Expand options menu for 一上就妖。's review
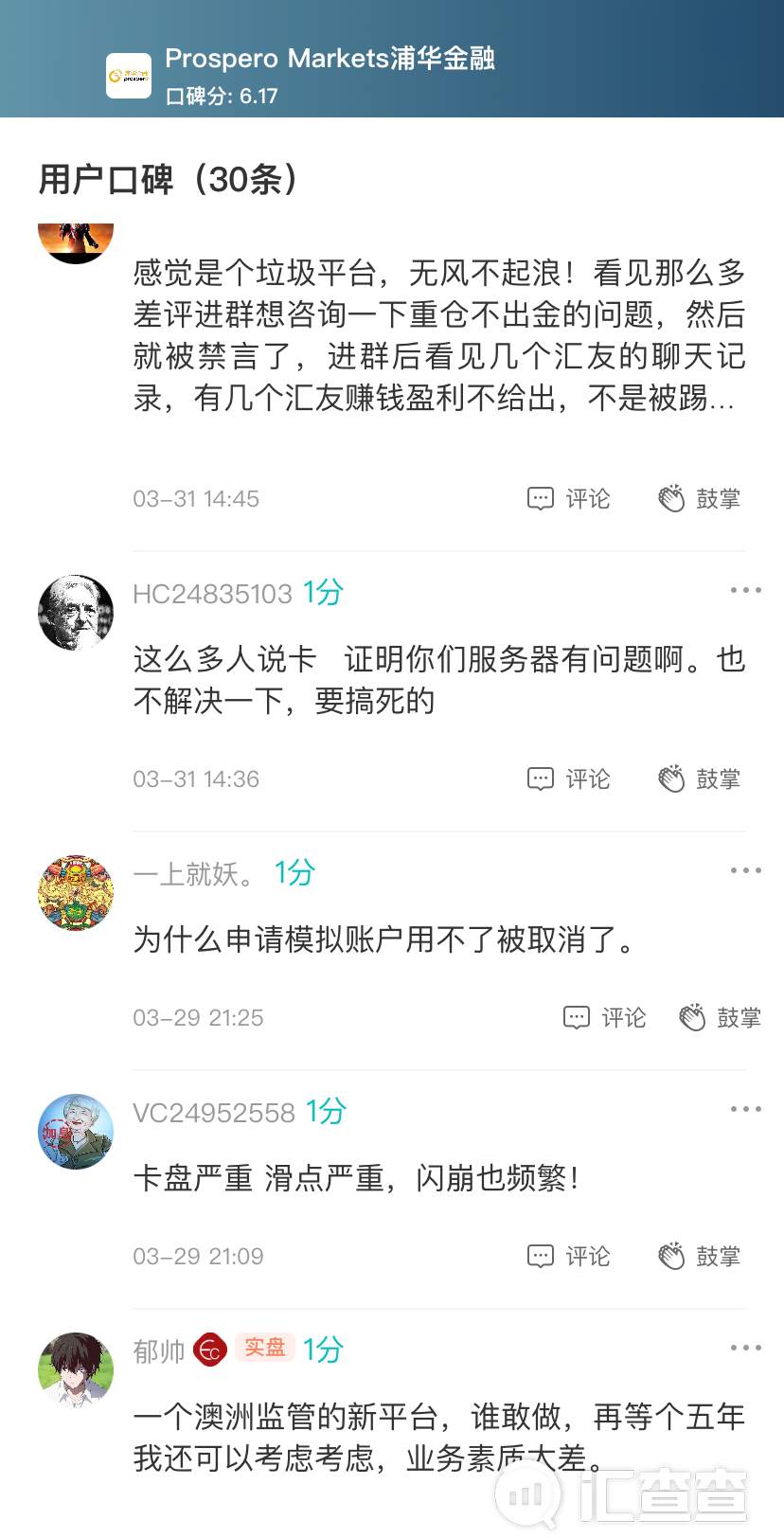 (x=744, y=869)
